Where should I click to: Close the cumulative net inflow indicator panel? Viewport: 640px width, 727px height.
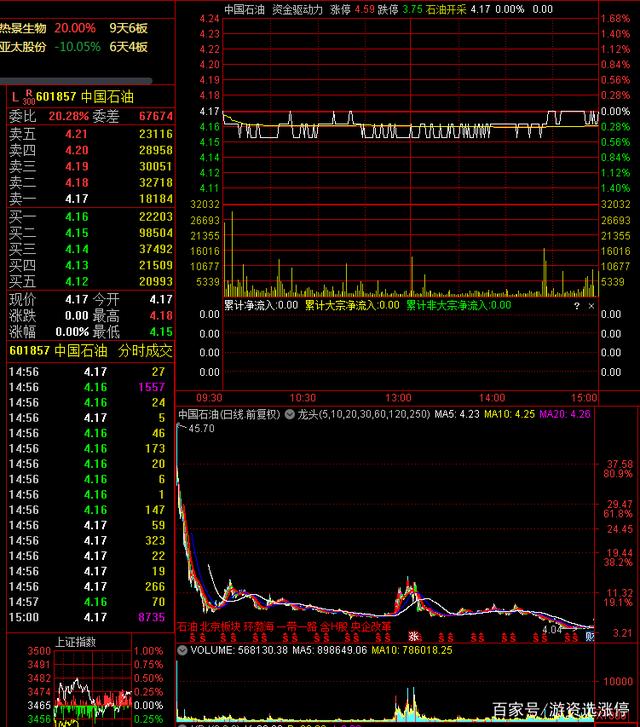pos(590,305)
